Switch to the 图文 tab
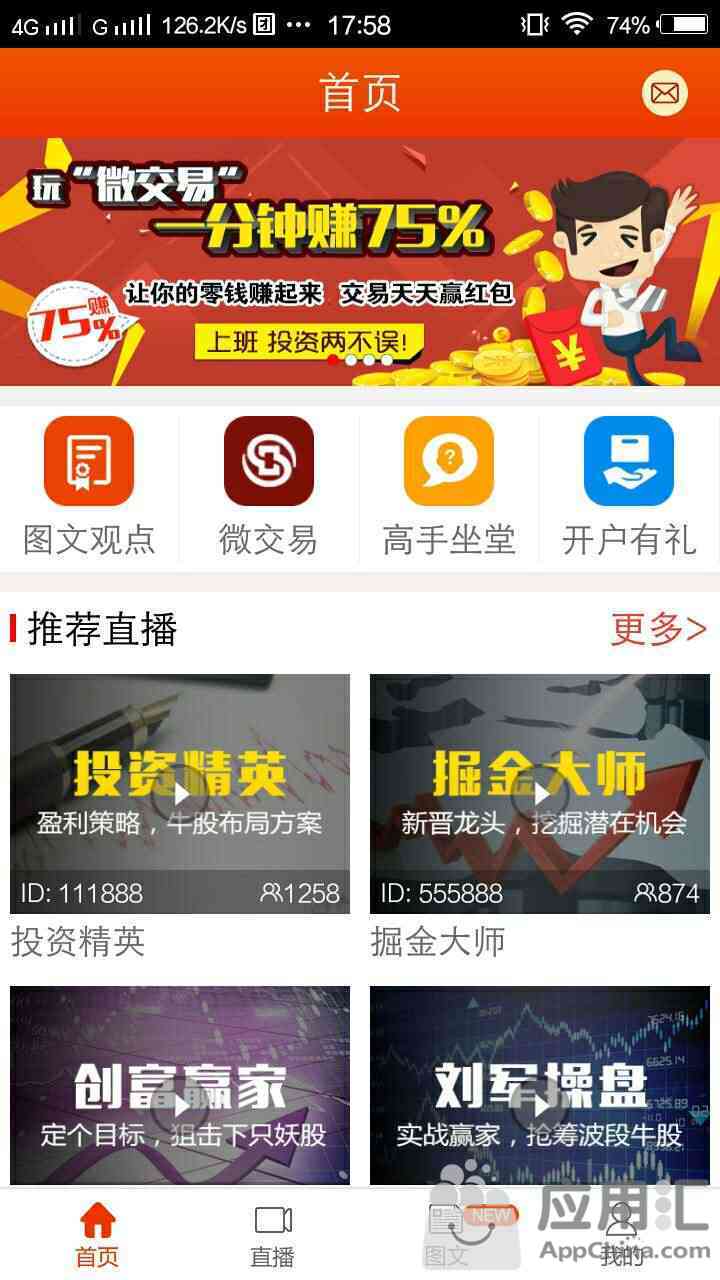This screenshot has width=720, height=1280. (x=447, y=1235)
